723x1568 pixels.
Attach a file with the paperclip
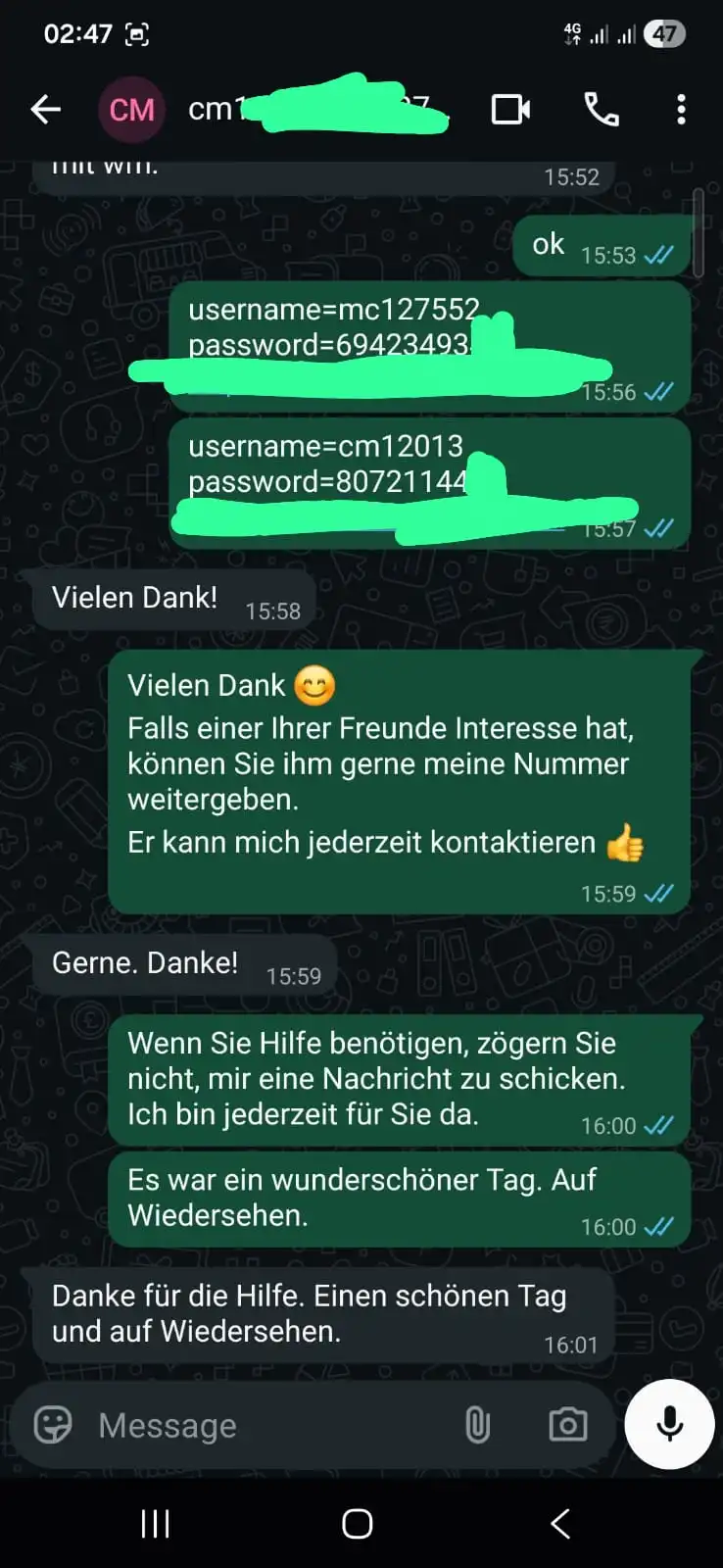[x=477, y=1425]
